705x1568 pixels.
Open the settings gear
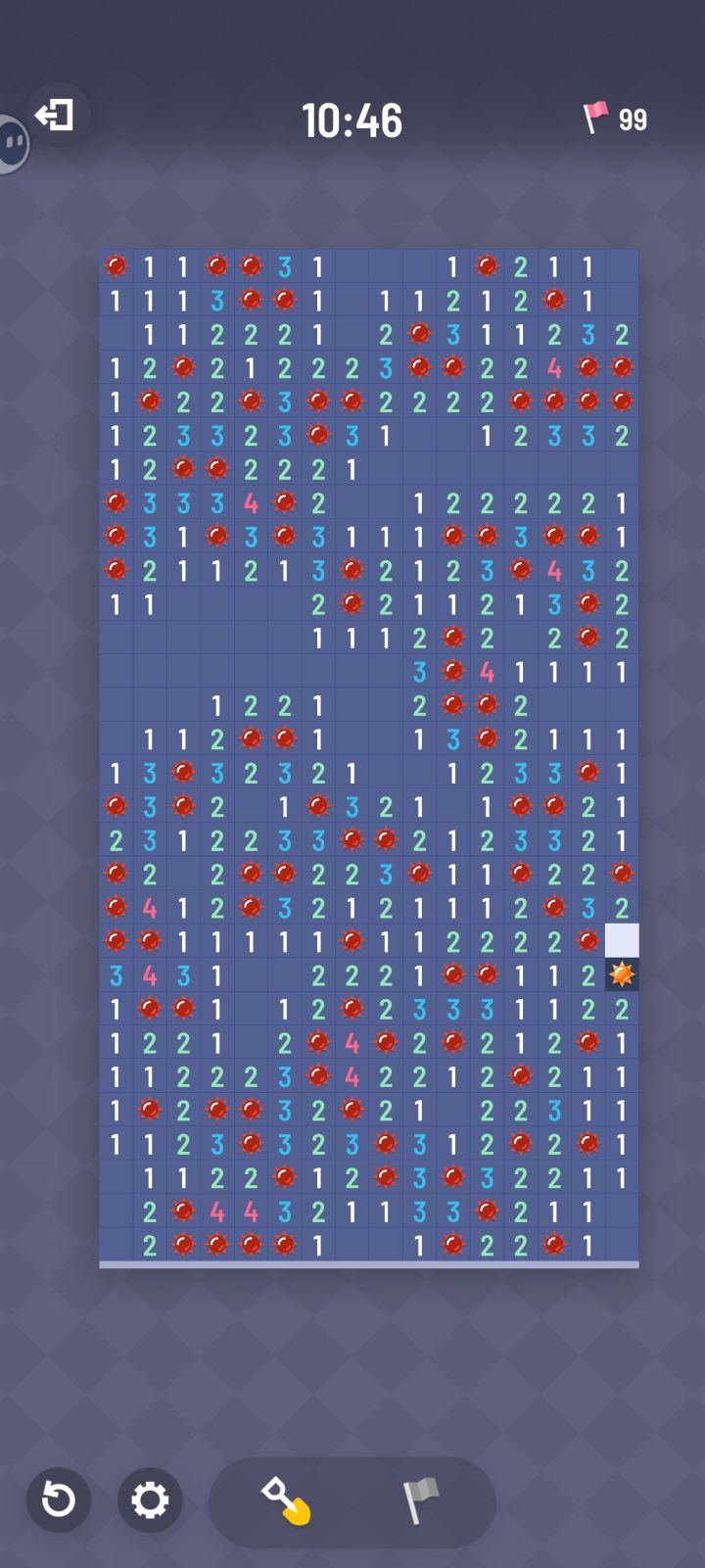[150, 1499]
